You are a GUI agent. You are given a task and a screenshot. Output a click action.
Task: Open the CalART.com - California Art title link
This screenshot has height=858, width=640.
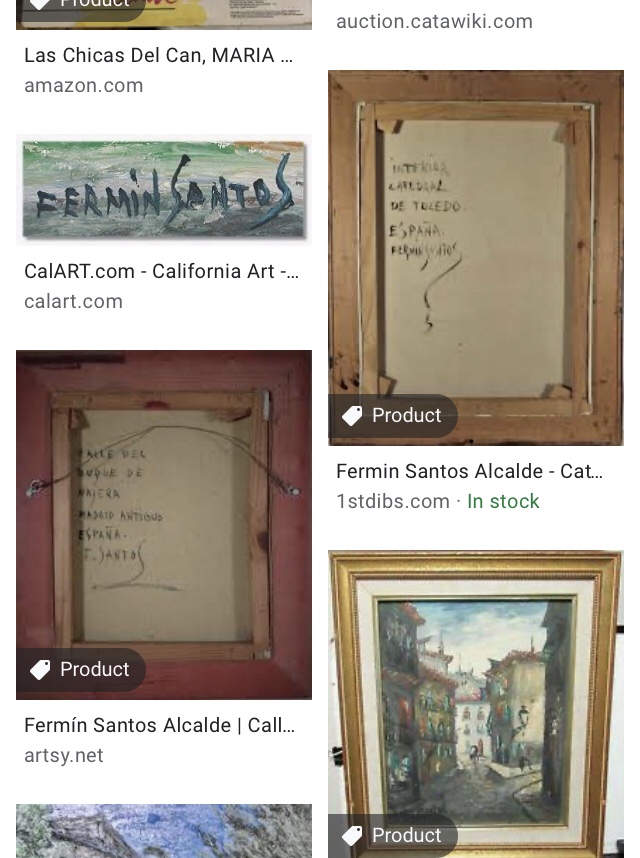[161, 271]
